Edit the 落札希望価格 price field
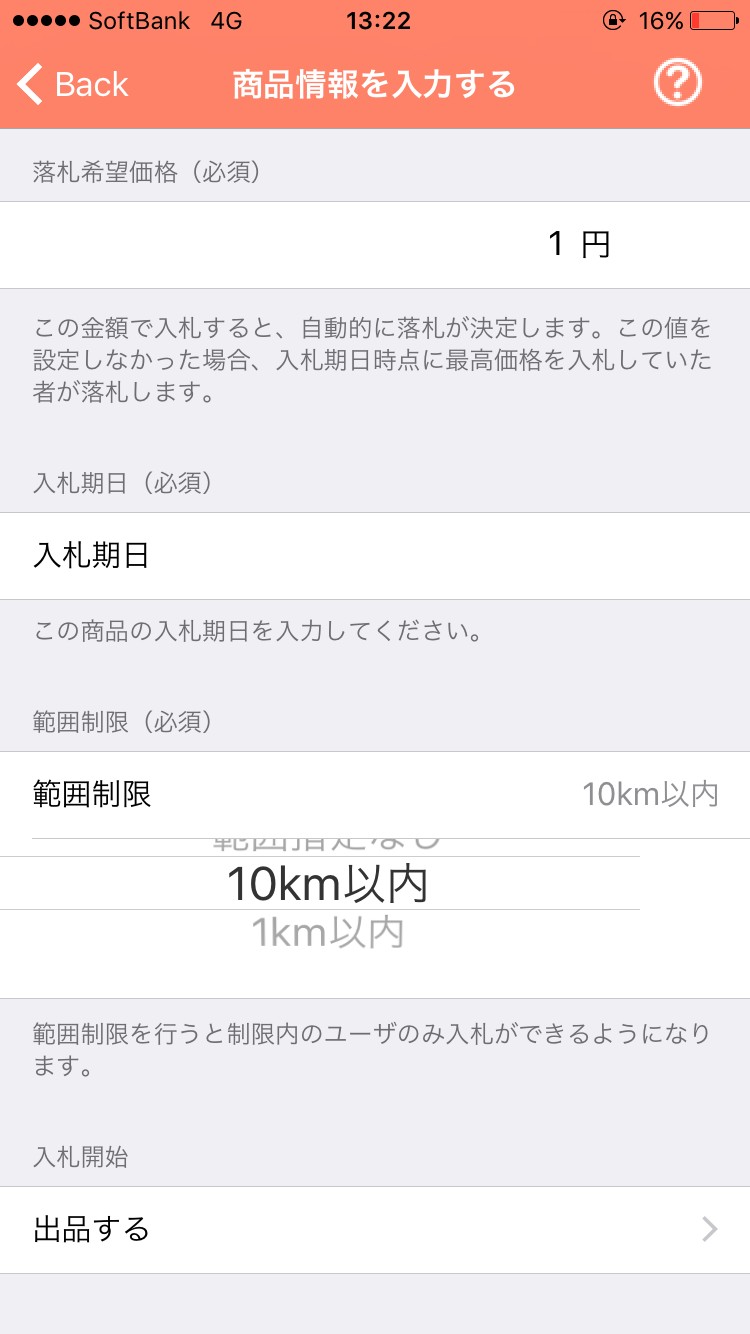Viewport: 750px width, 1334px height. tap(375, 245)
